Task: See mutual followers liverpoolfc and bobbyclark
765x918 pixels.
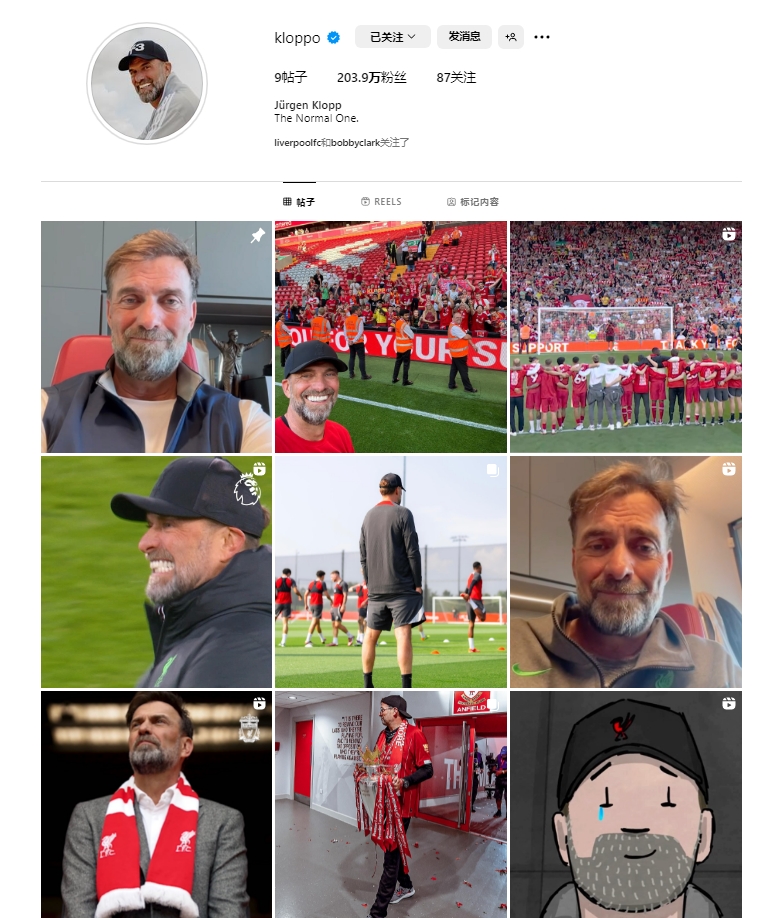Action: (x=341, y=142)
